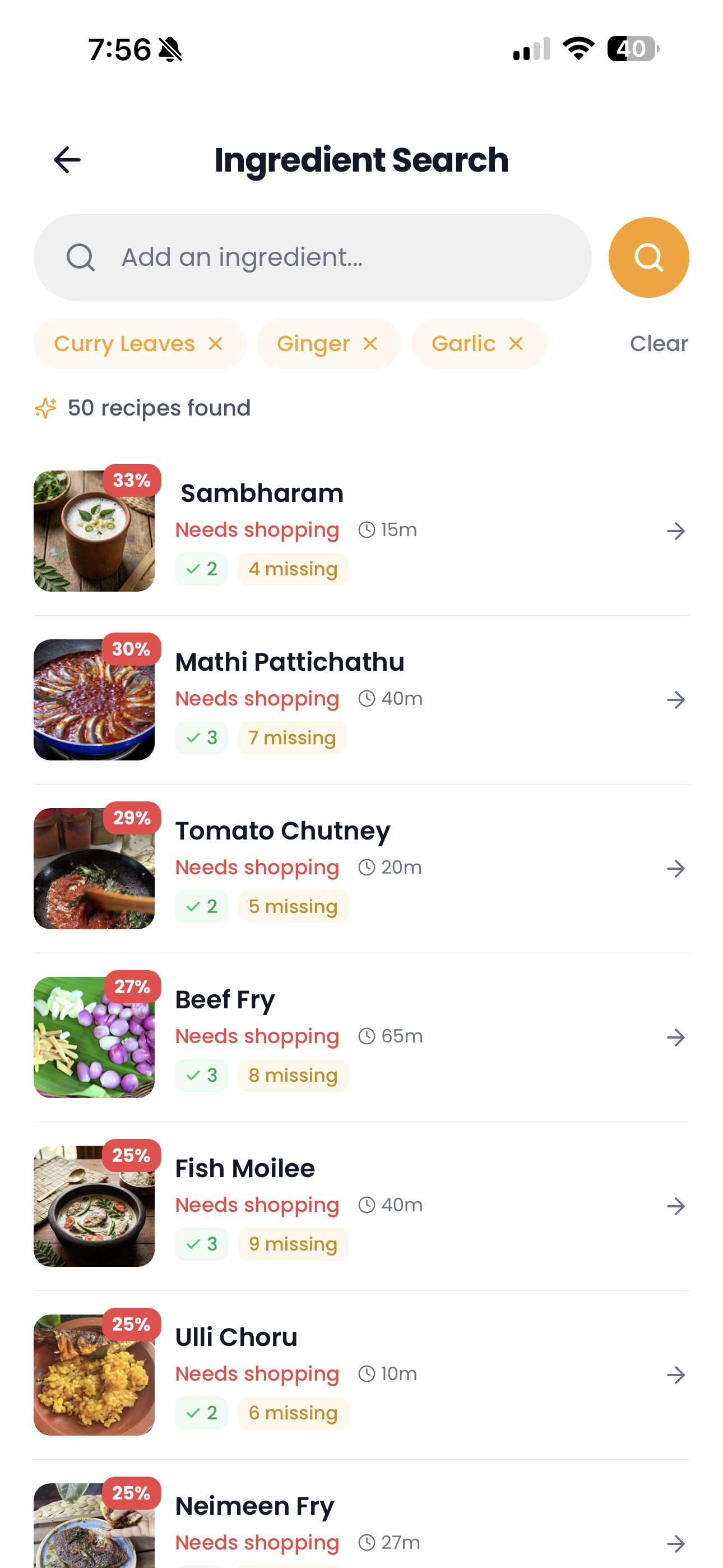The width and height of the screenshot is (723, 1568).
Task: Open Ulli Choru via its arrow icon
Action: click(676, 1375)
